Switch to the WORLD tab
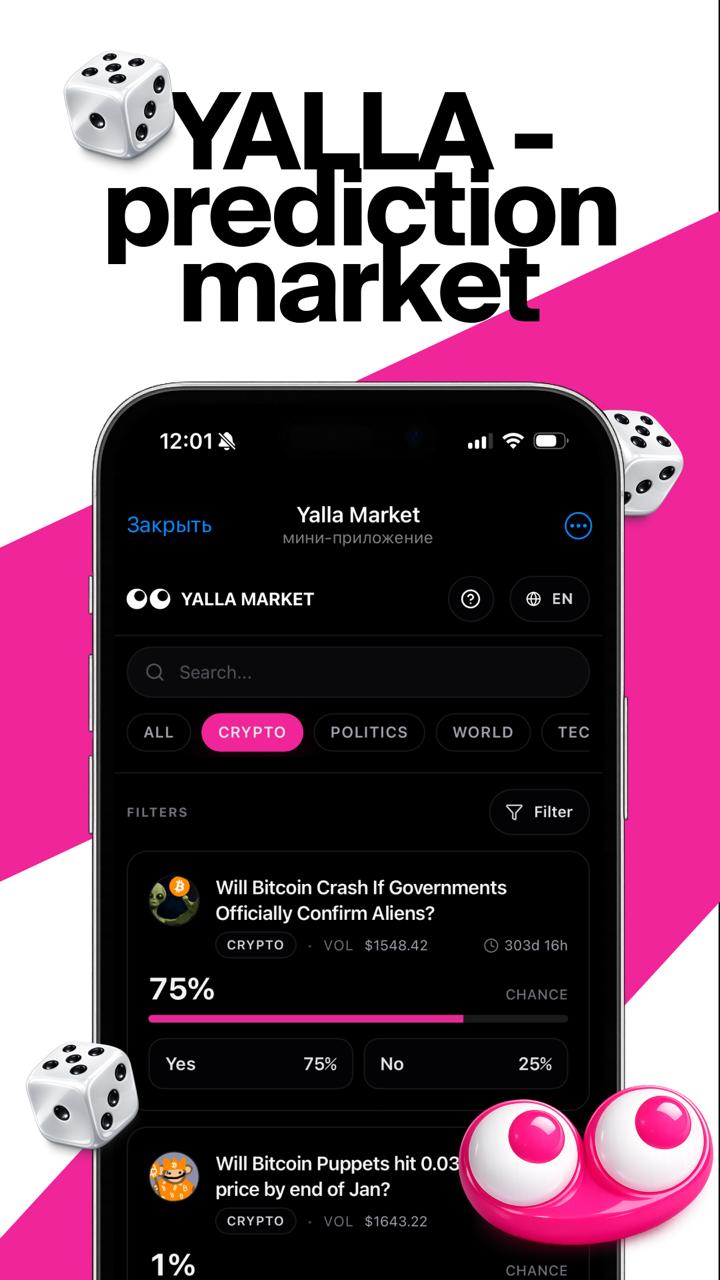 point(483,732)
